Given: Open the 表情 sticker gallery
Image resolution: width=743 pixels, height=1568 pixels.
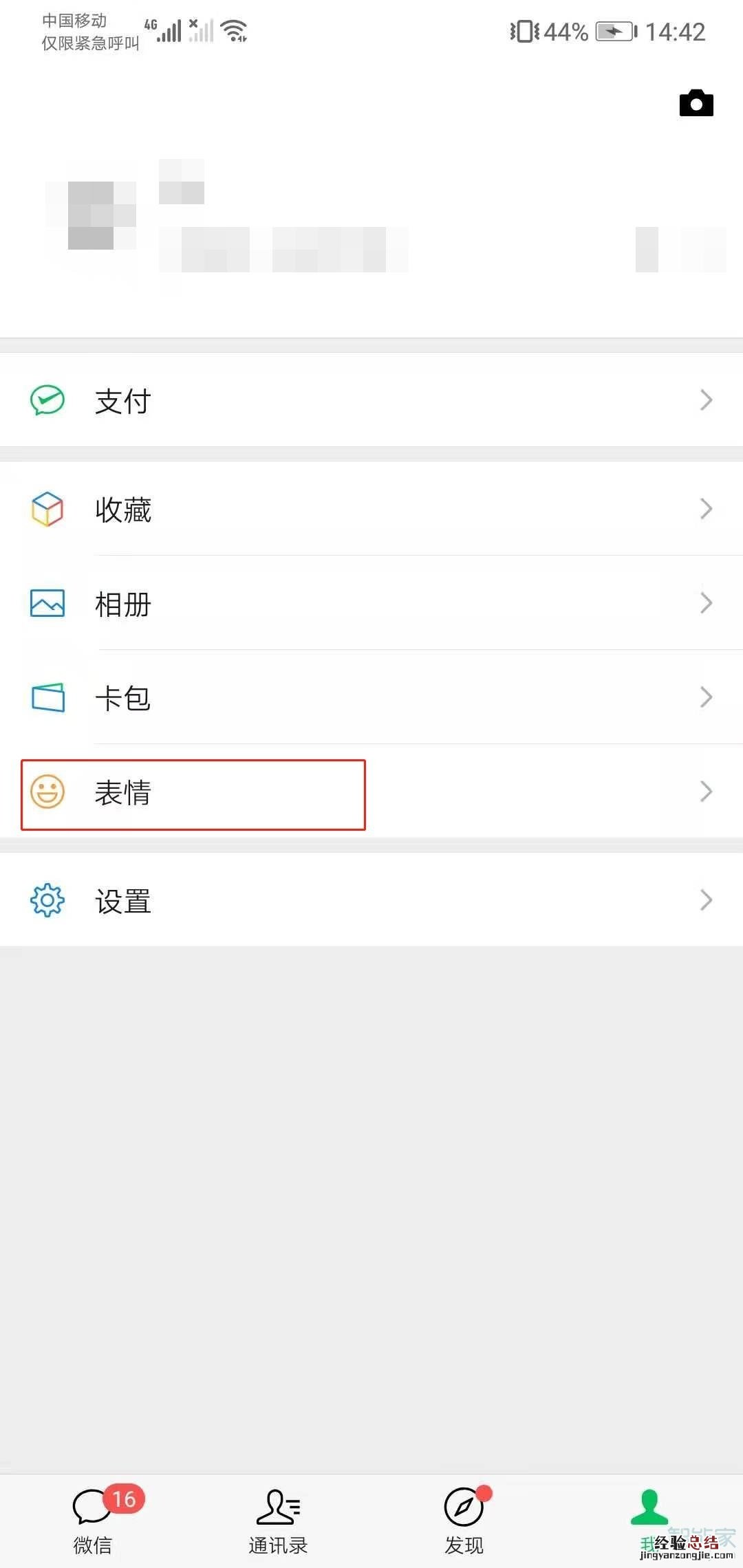Looking at the screenshot, I should 371,792.
